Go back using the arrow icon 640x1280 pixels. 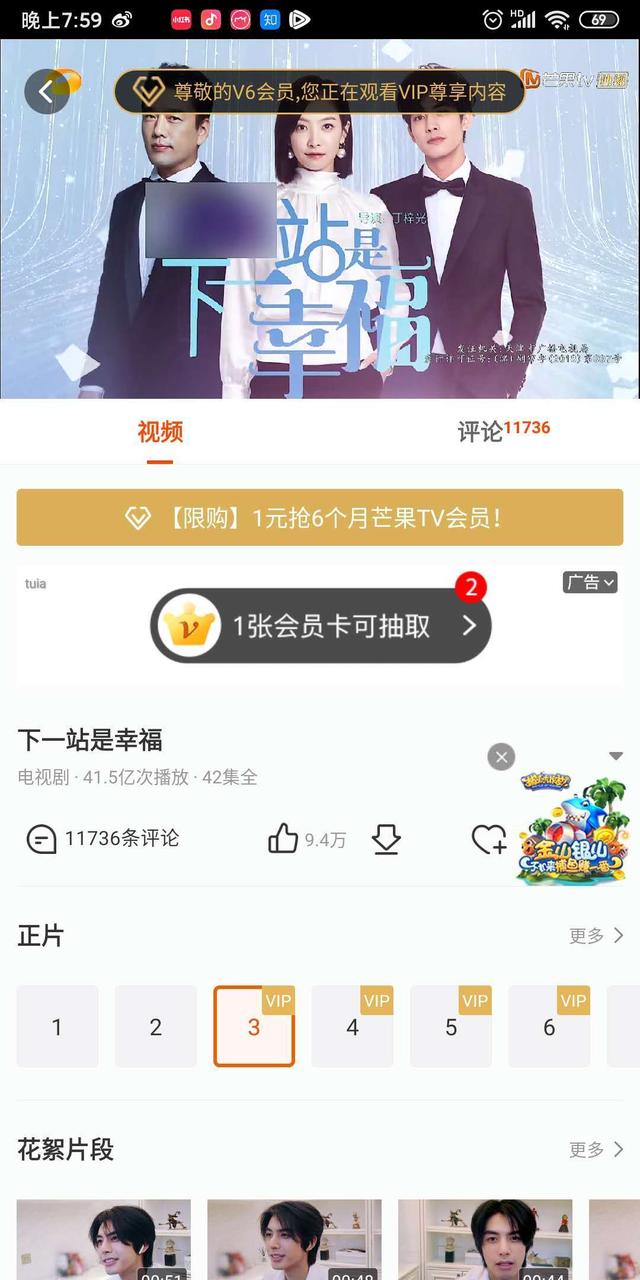click(x=46, y=92)
